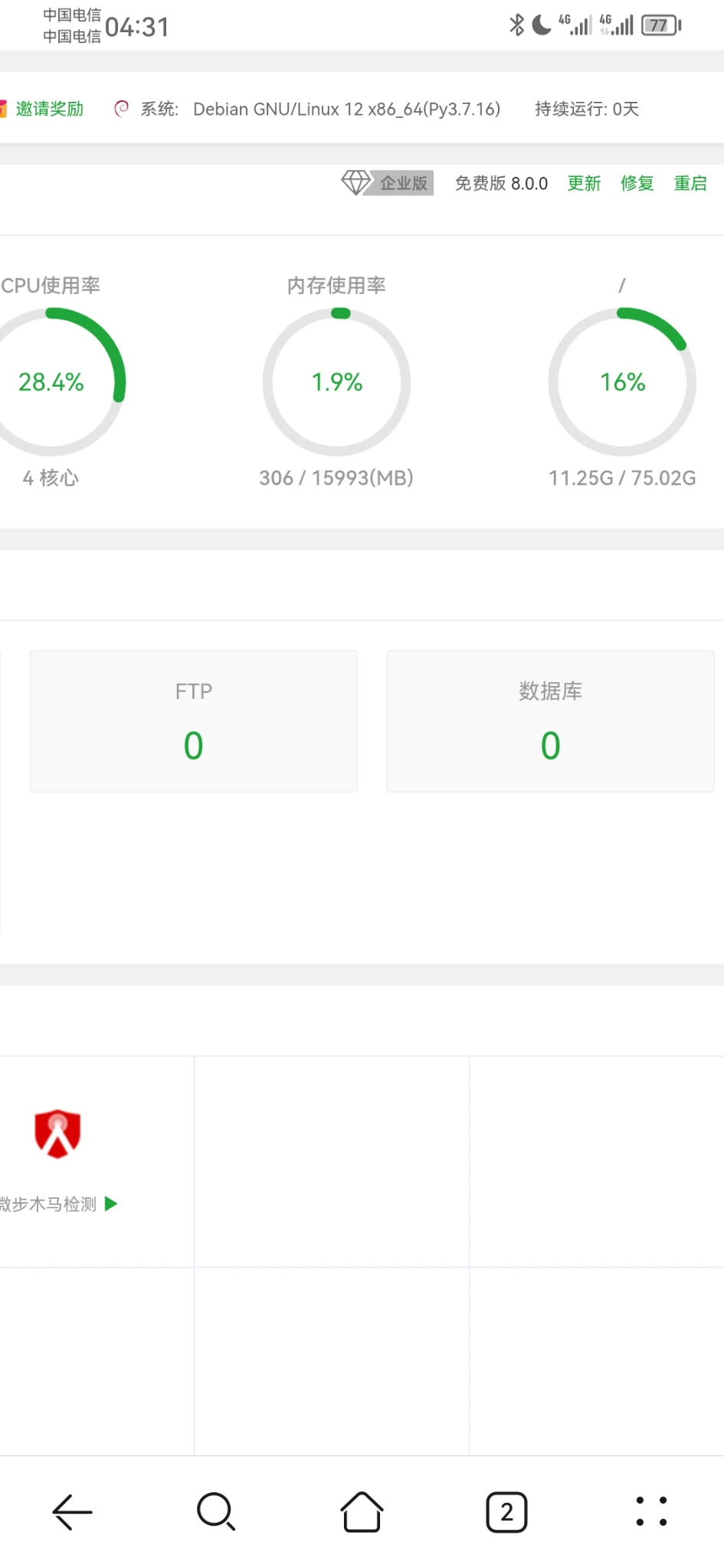724x1568 pixels.
Task: Open the browser four-dot menu
Action: pos(651,1512)
